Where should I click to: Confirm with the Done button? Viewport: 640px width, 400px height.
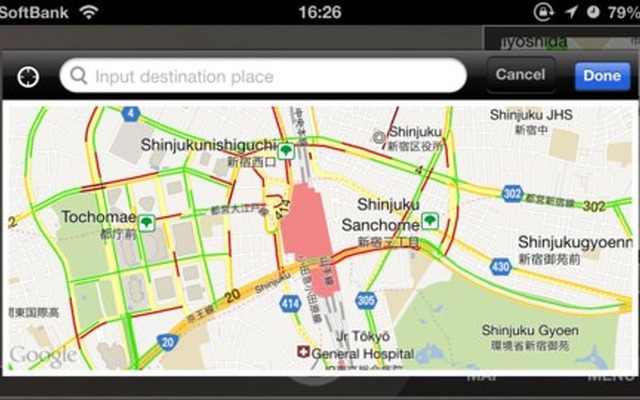[602, 76]
